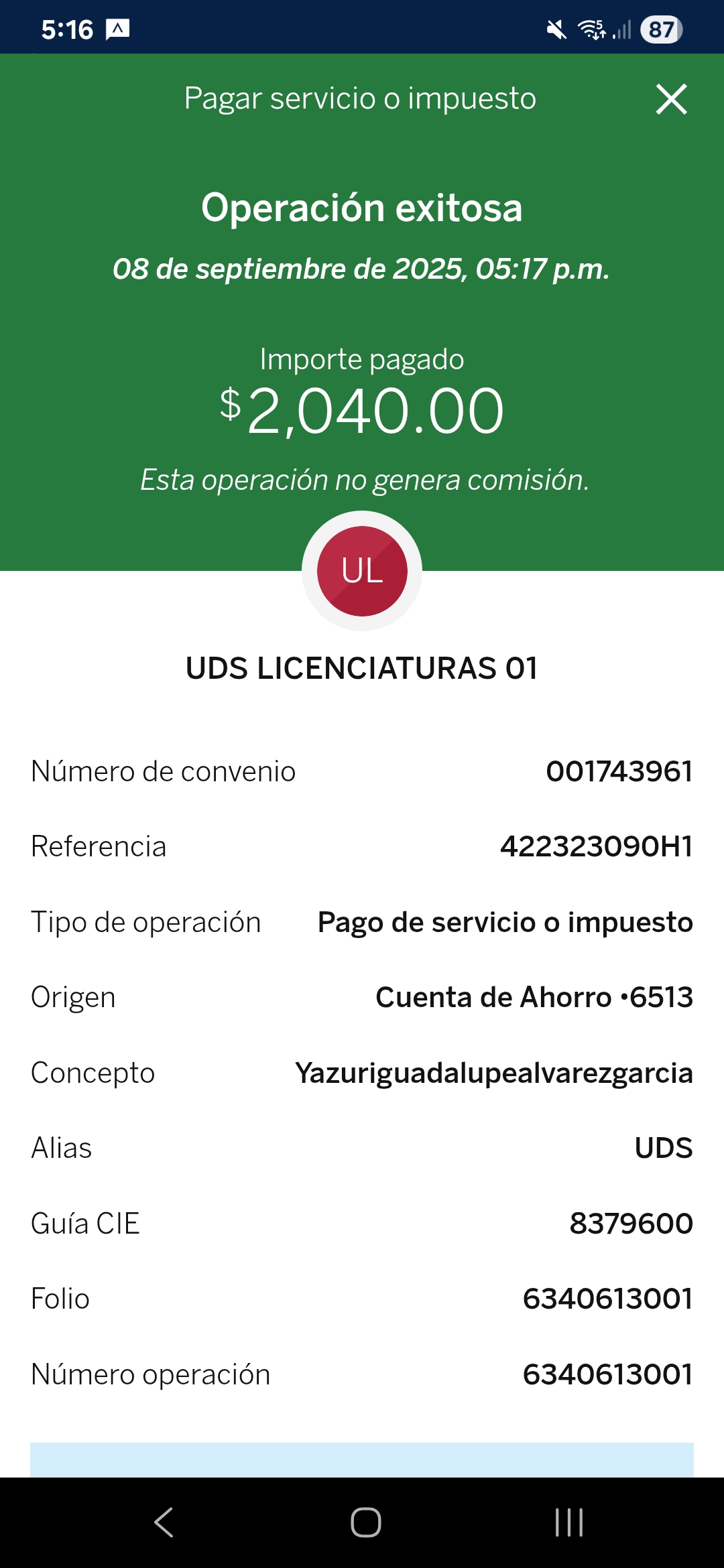Go back using system navigation
The image size is (724, 1568).
click(x=164, y=1522)
